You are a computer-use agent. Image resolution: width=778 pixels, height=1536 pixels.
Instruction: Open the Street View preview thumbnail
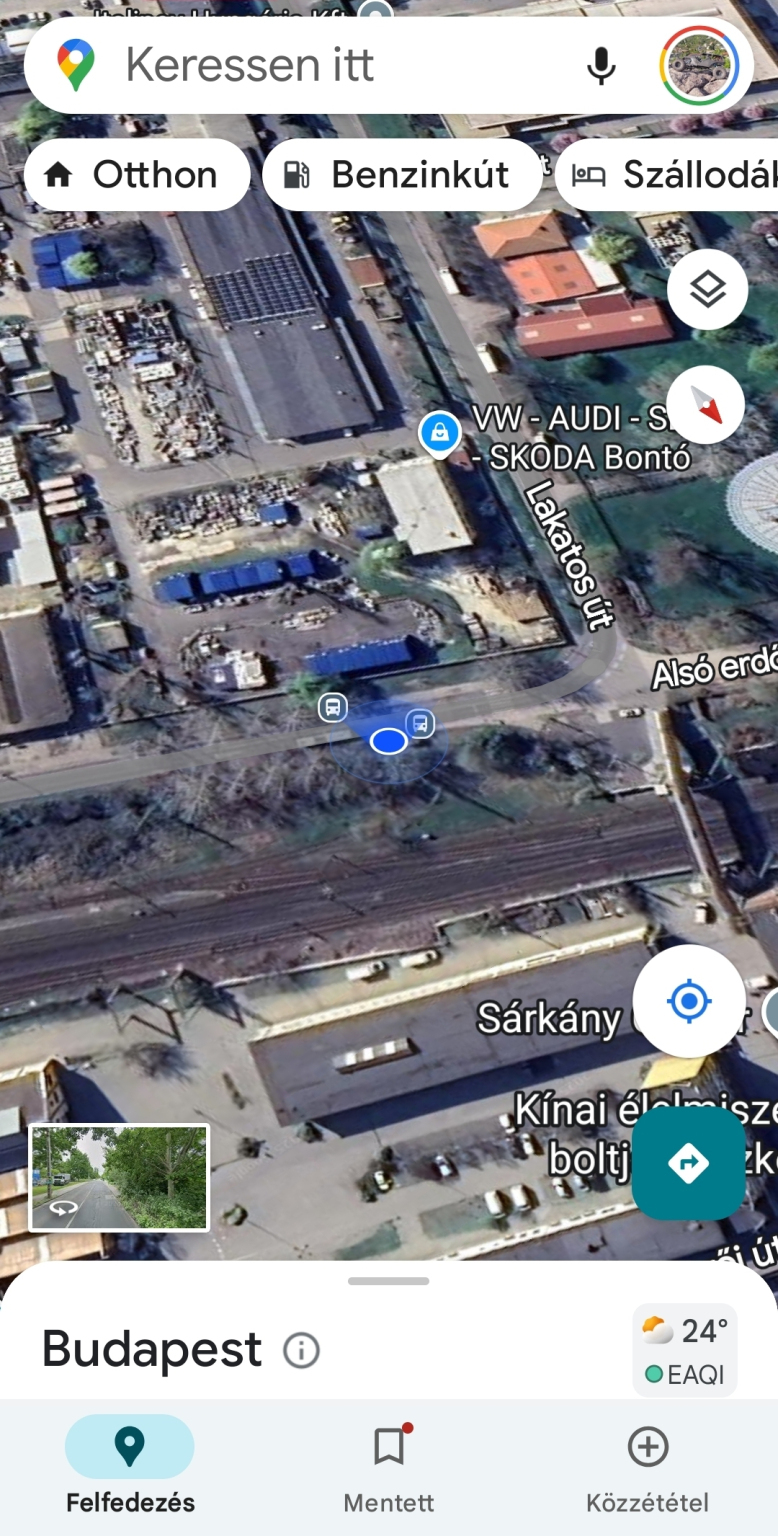(x=119, y=1177)
